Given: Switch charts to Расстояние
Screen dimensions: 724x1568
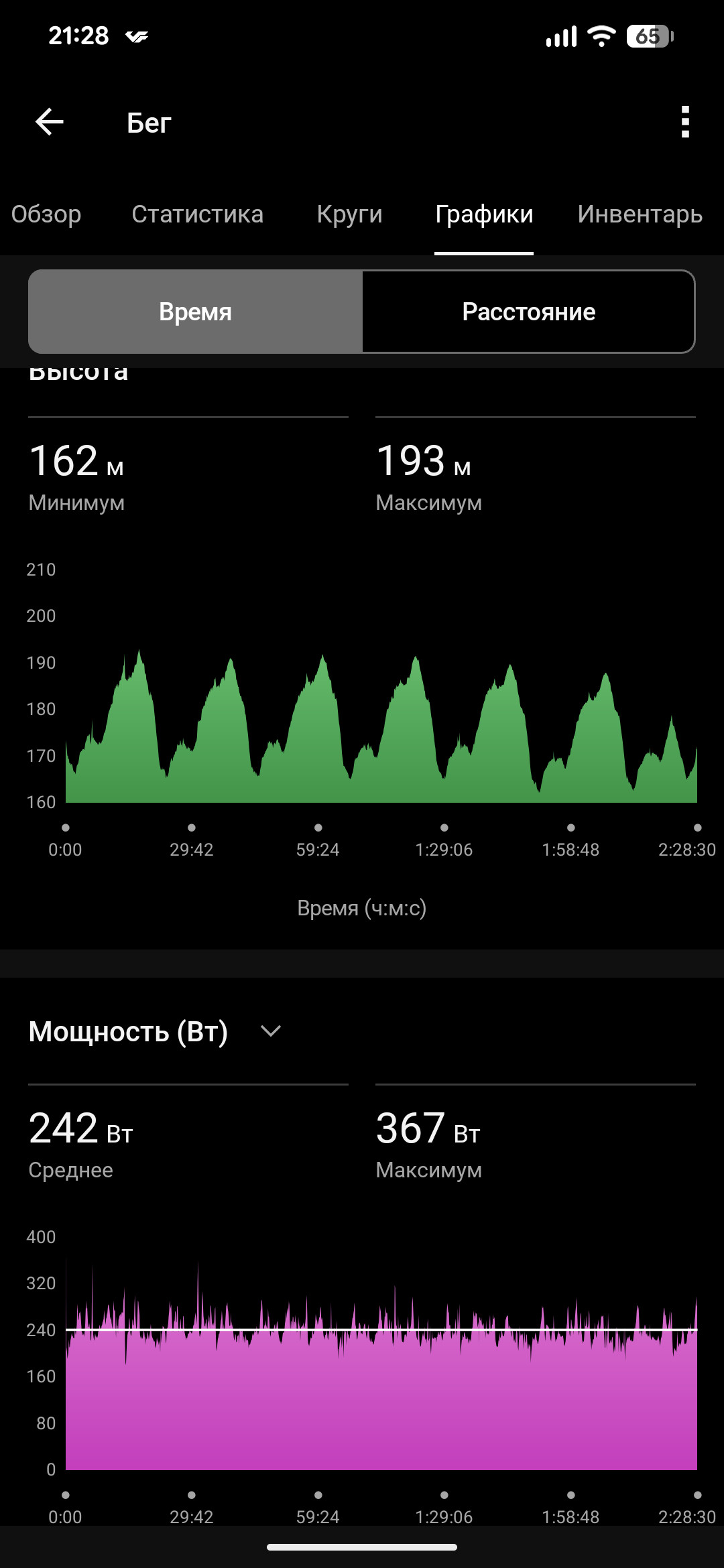Looking at the screenshot, I should pyautogui.click(x=528, y=312).
